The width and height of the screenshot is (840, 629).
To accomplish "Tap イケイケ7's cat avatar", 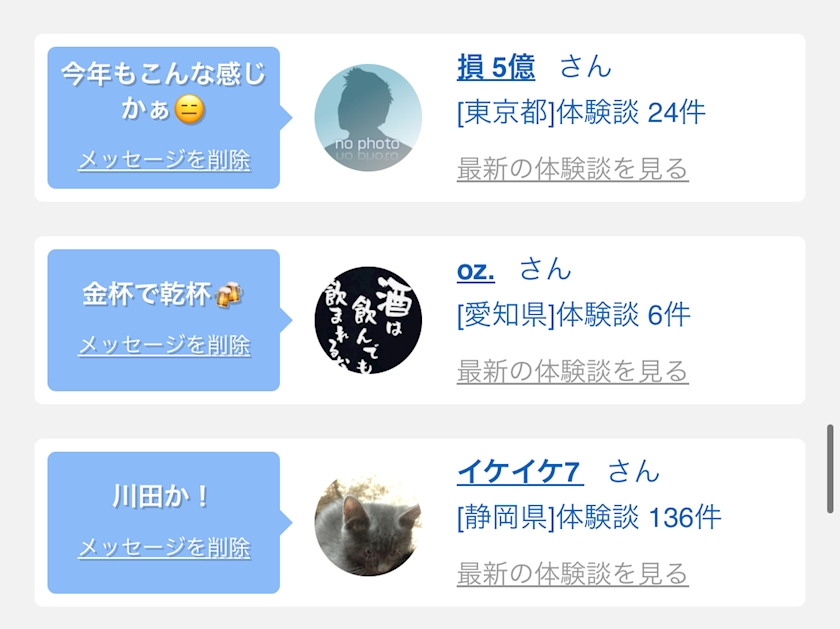I will [368, 523].
